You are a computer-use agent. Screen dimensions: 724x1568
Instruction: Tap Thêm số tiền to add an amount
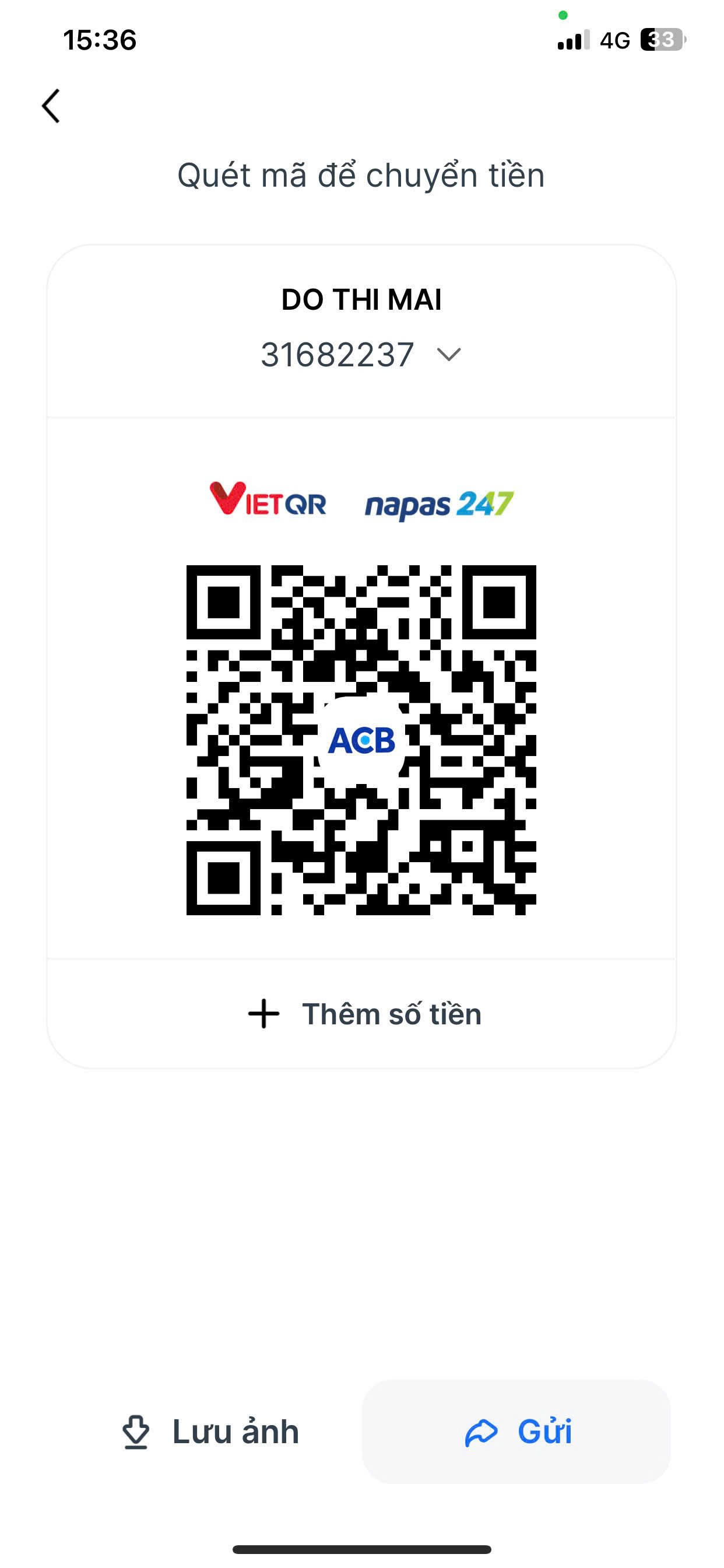(x=364, y=1014)
